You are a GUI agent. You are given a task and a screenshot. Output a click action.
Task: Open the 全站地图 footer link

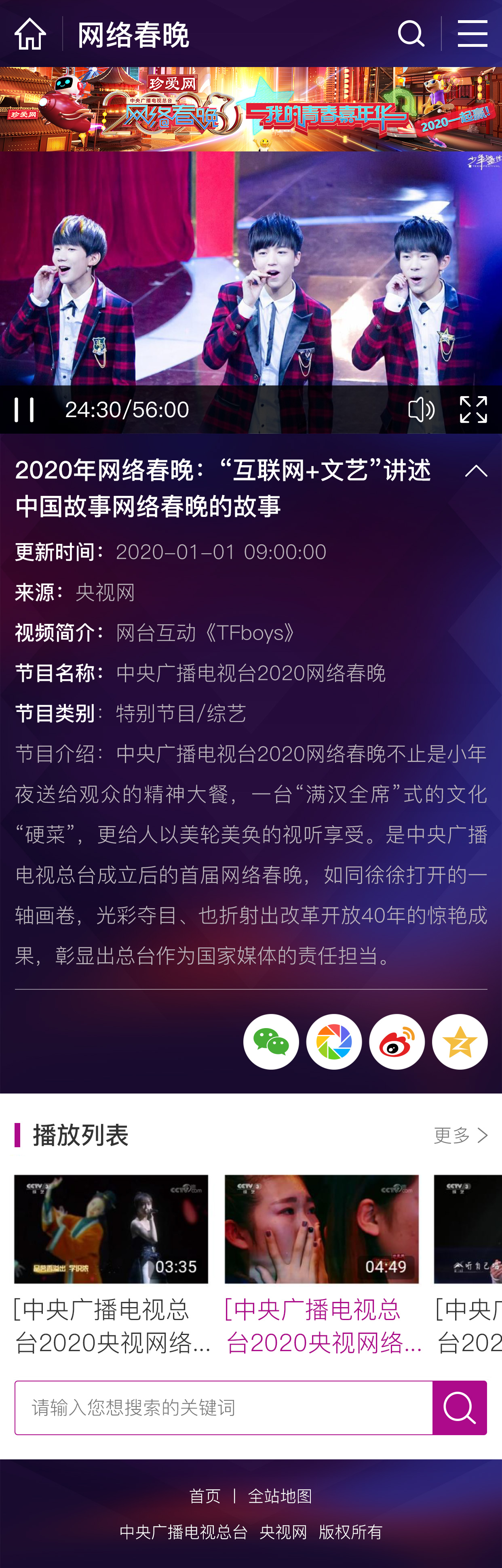tap(280, 1496)
